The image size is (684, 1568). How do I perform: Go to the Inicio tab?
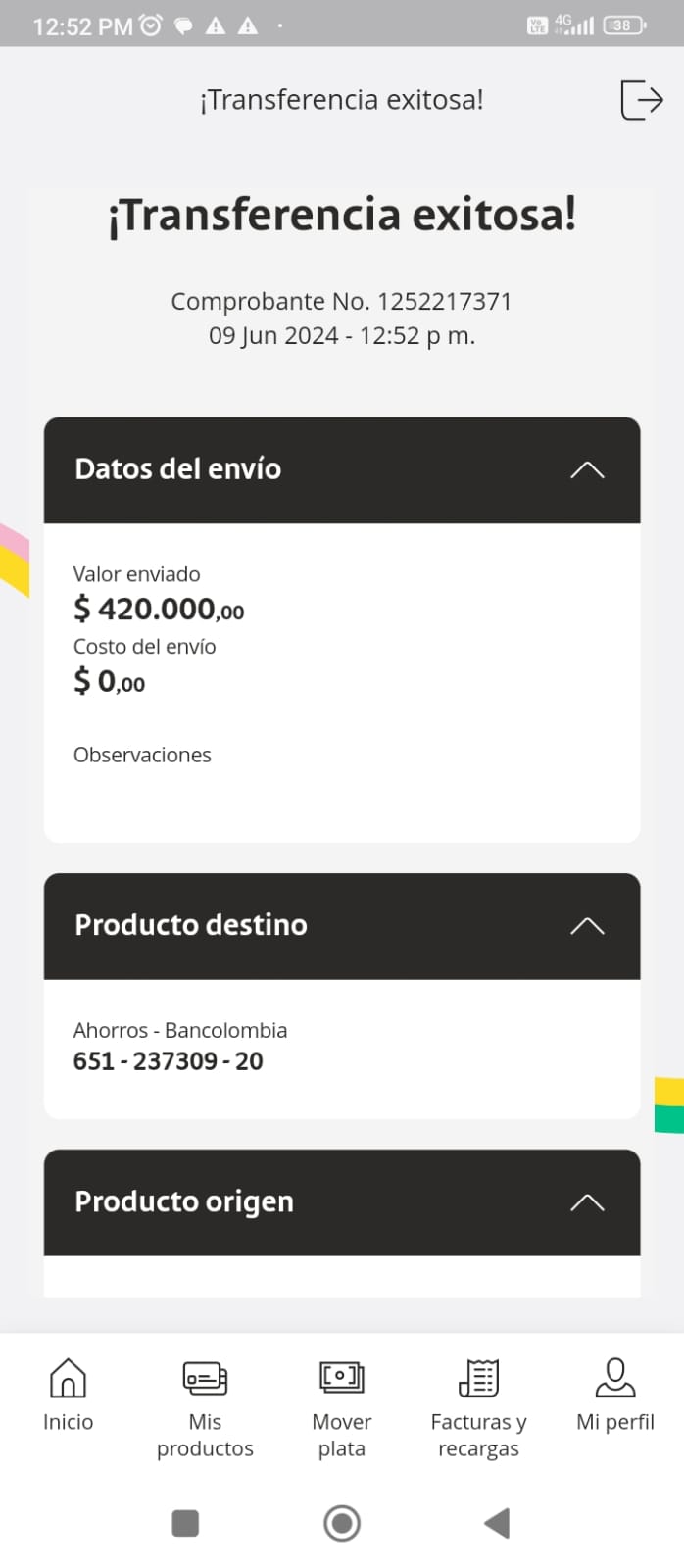coord(68,1396)
